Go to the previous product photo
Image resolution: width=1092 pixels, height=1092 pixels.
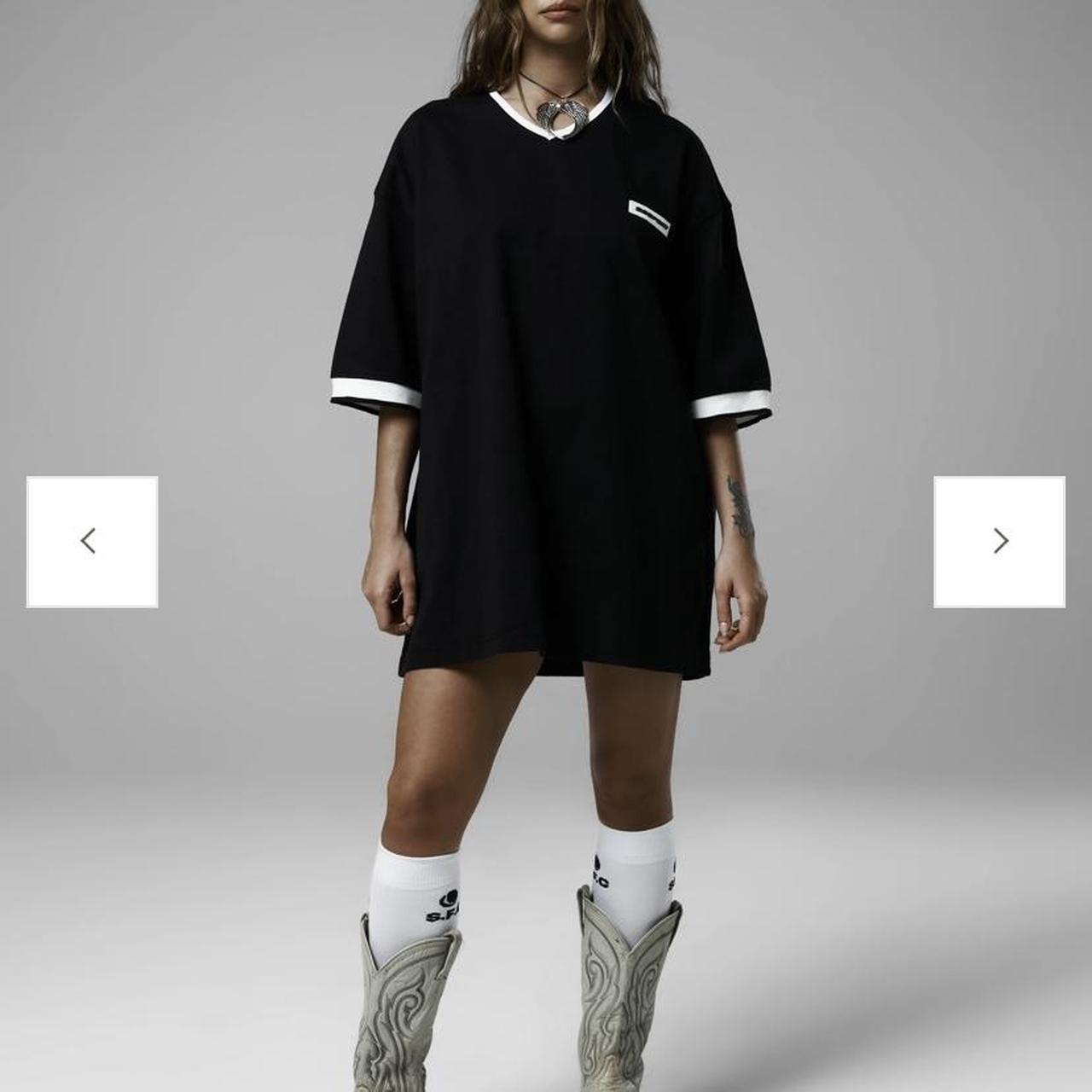coord(91,541)
